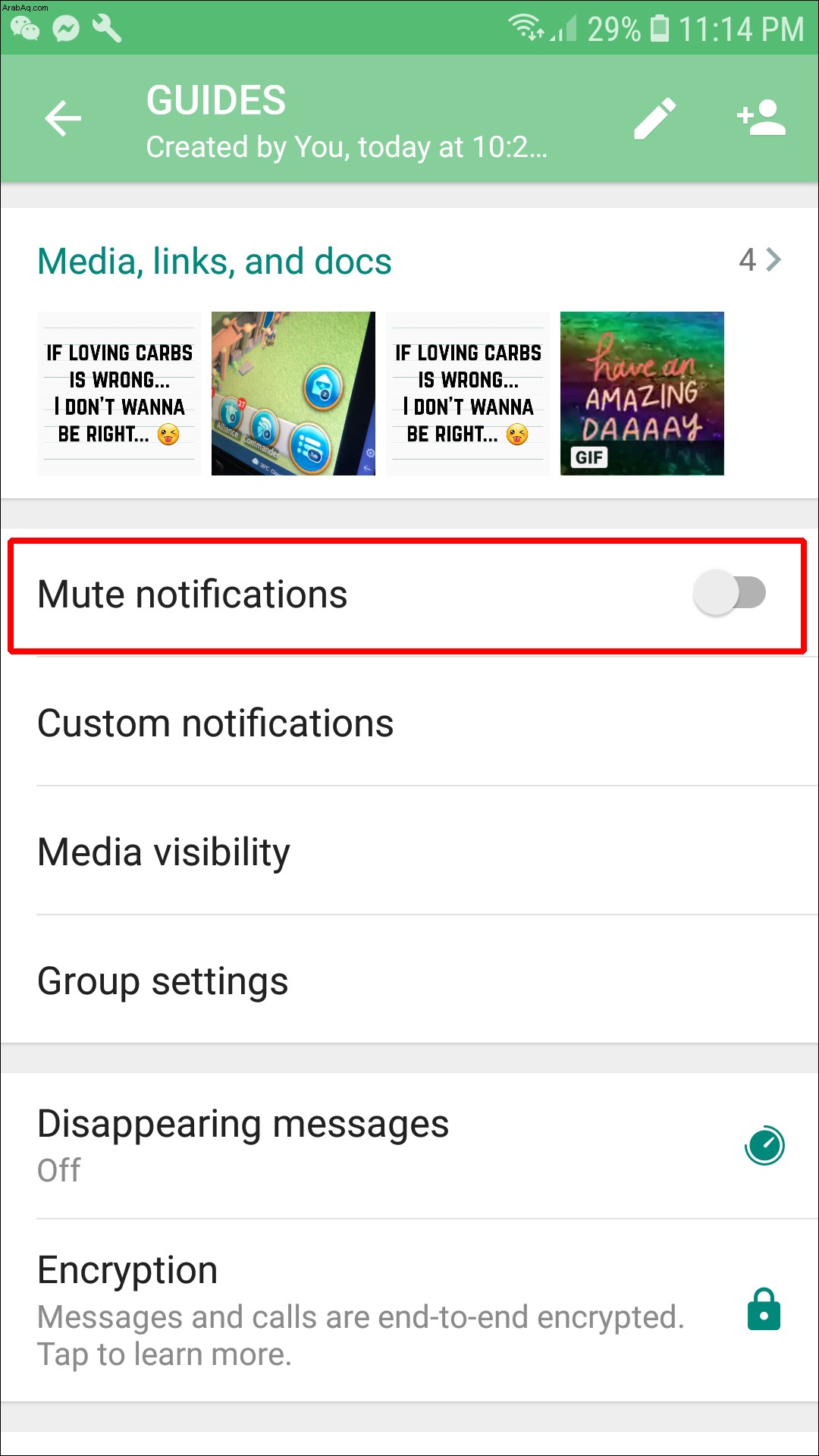This screenshot has width=819, height=1456.
Task: Open Media visibility setting
Action: [x=164, y=852]
